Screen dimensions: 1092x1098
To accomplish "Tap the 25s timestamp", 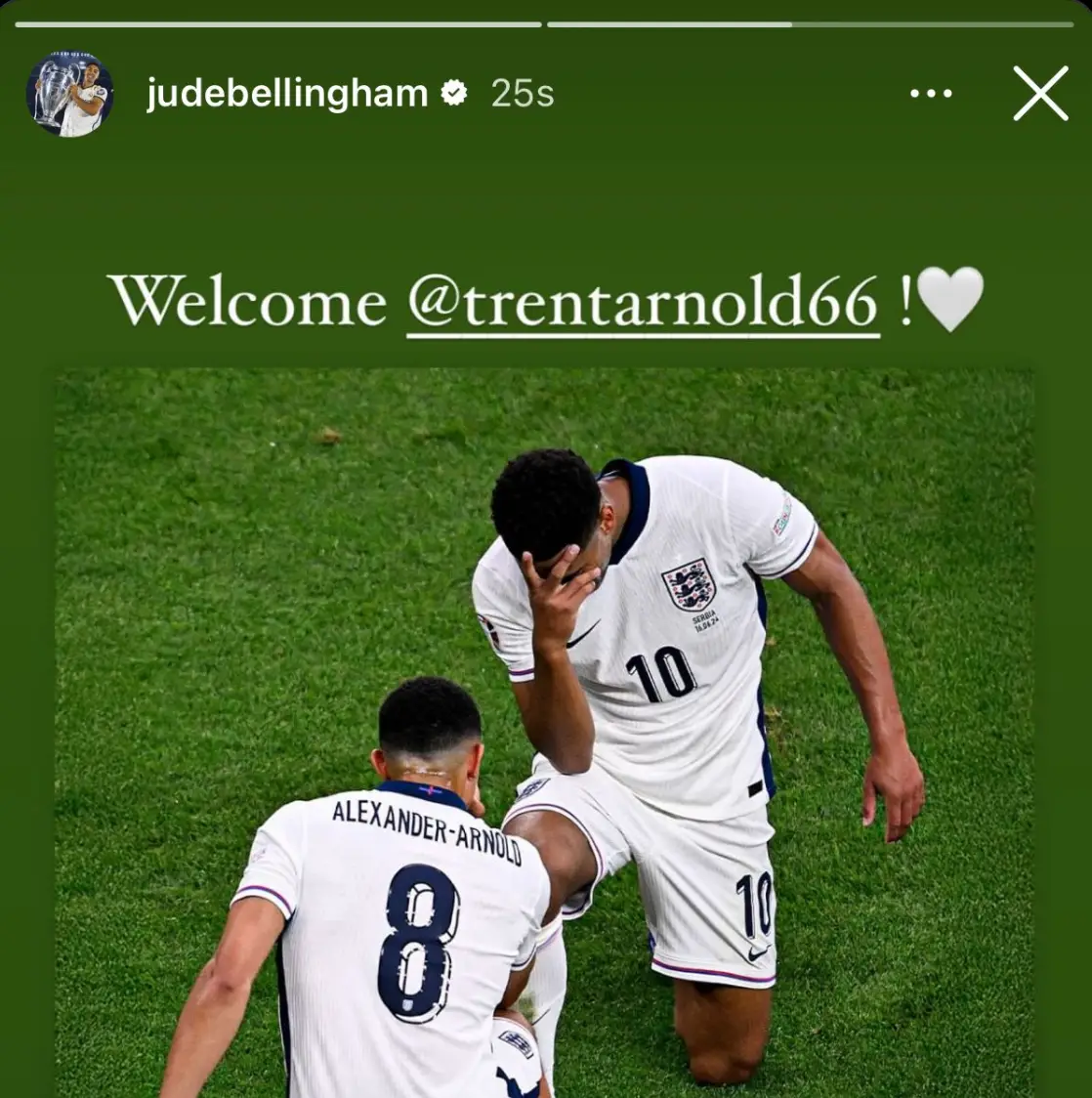I will 521,94.
